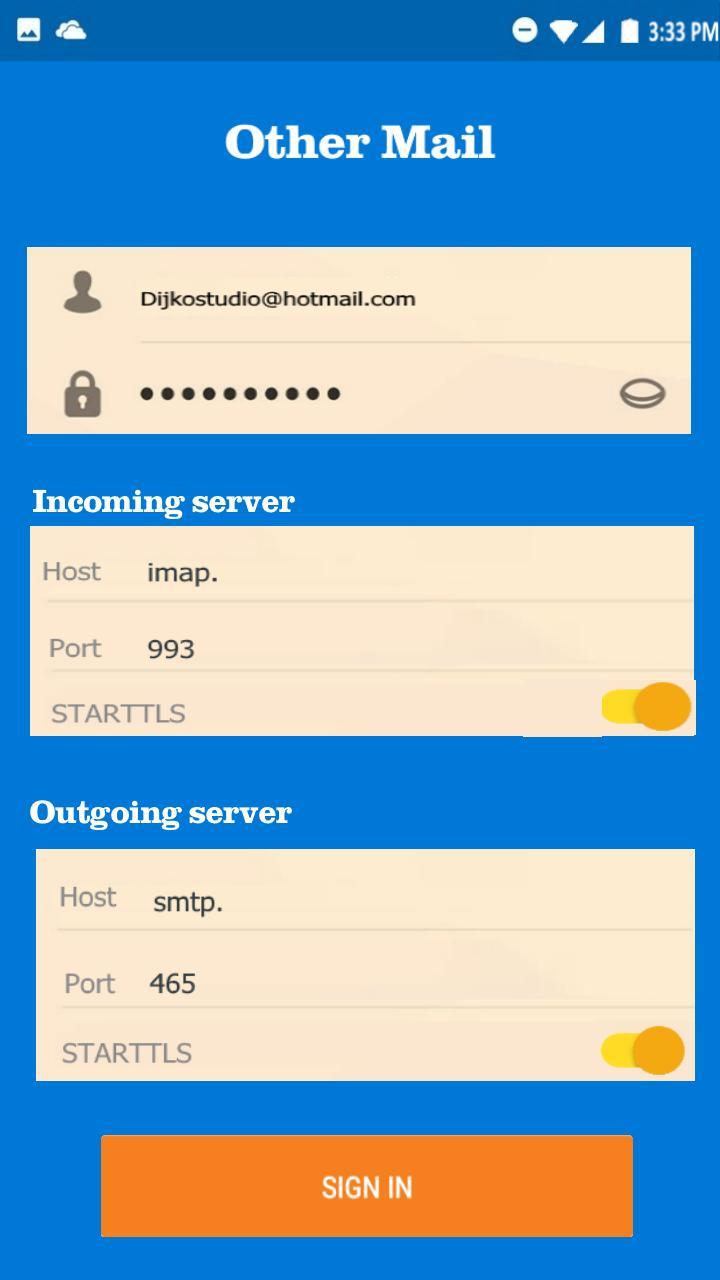720x1280 pixels.
Task: Edit incoming server port 993
Action: click(x=418, y=649)
